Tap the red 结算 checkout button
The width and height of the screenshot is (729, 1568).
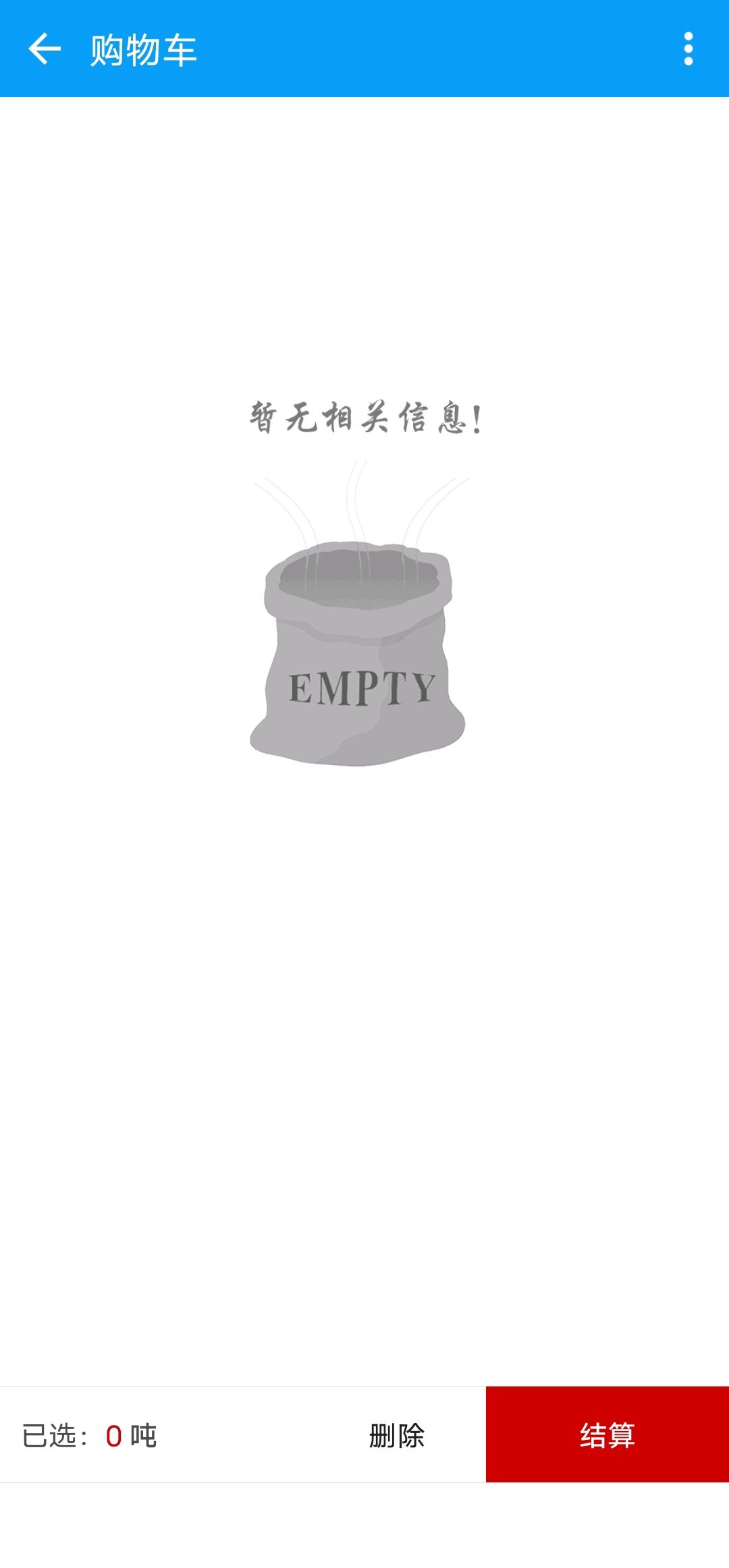(x=607, y=1434)
